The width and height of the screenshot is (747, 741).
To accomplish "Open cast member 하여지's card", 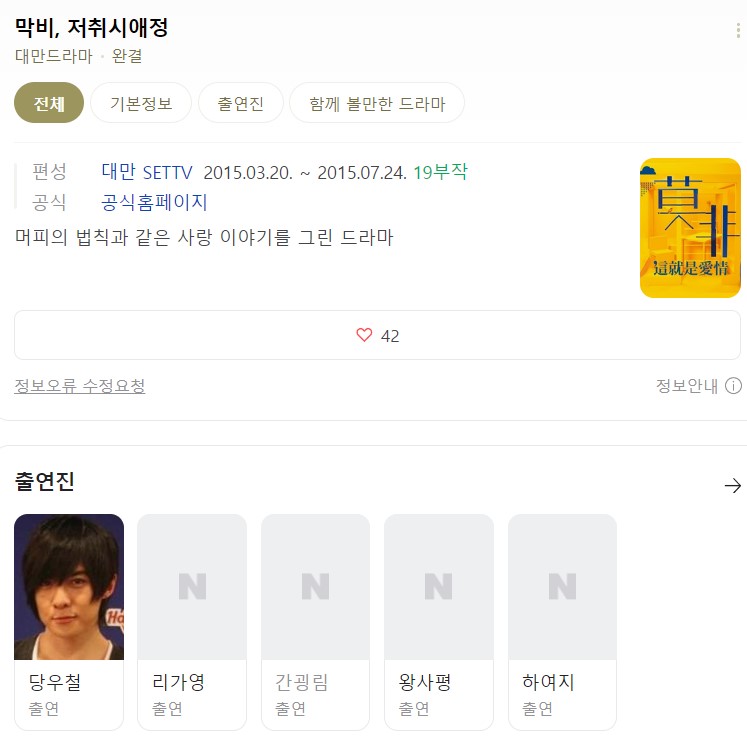I will 562,620.
